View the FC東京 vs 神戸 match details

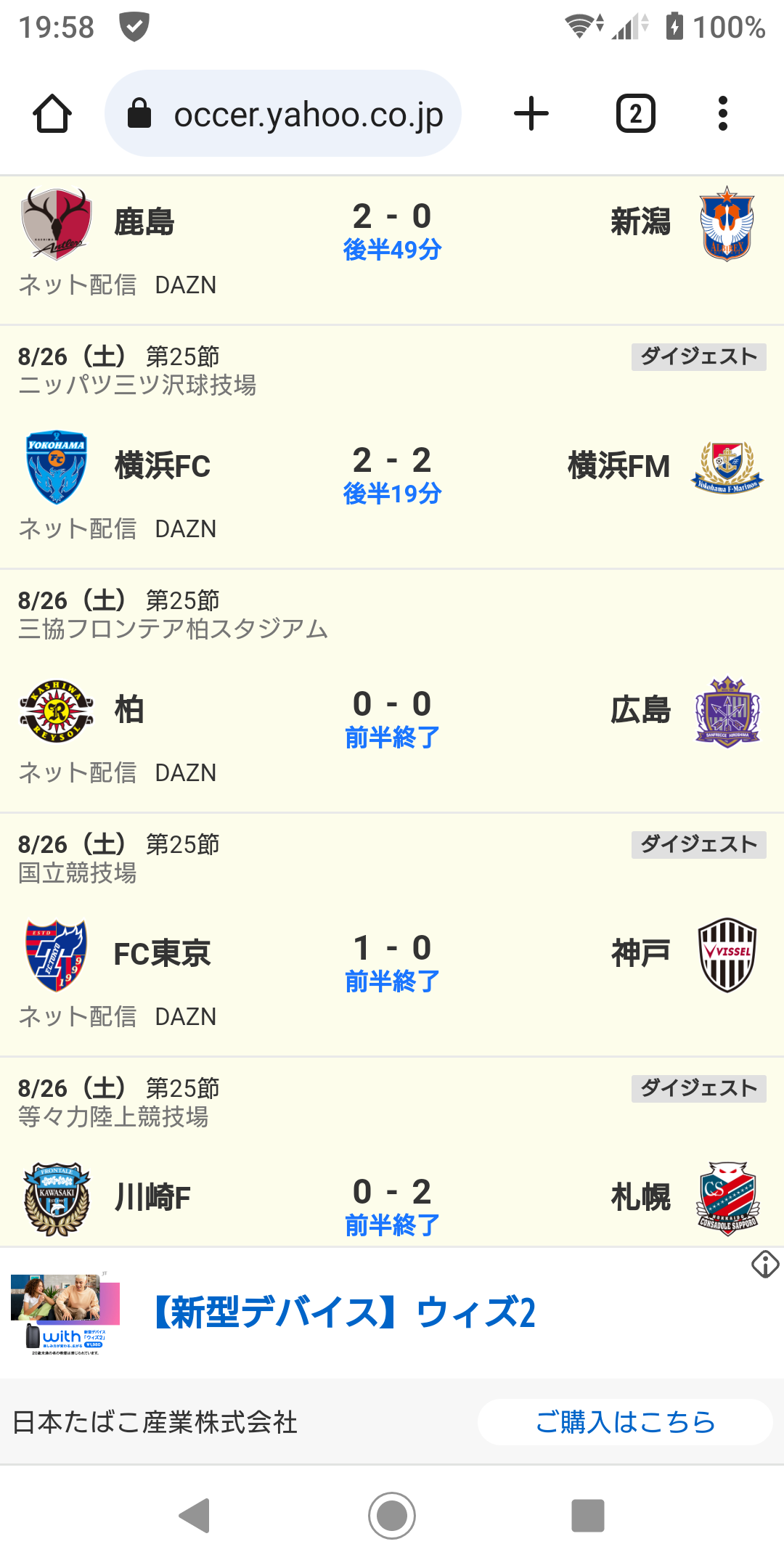coord(392,963)
